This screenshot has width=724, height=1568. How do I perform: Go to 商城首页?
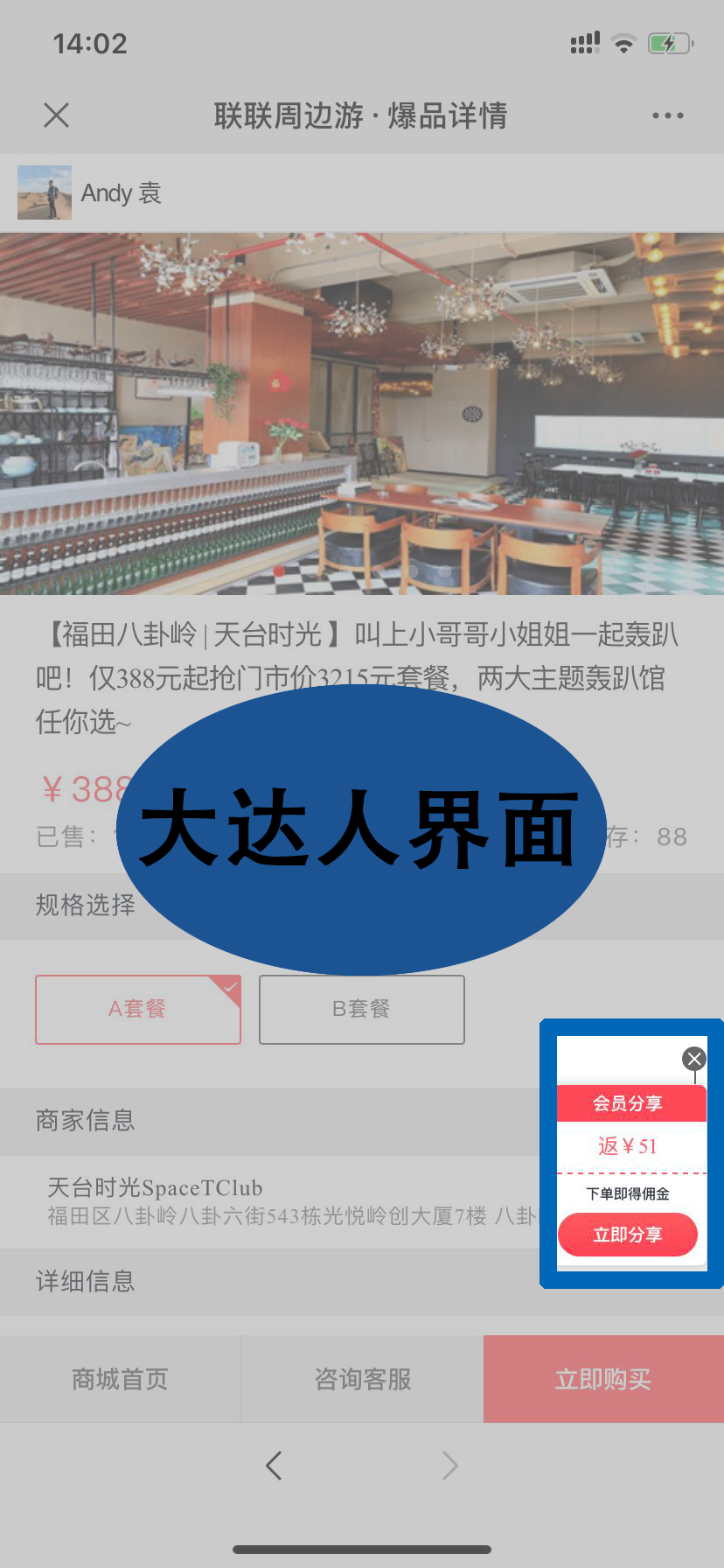(120, 1379)
